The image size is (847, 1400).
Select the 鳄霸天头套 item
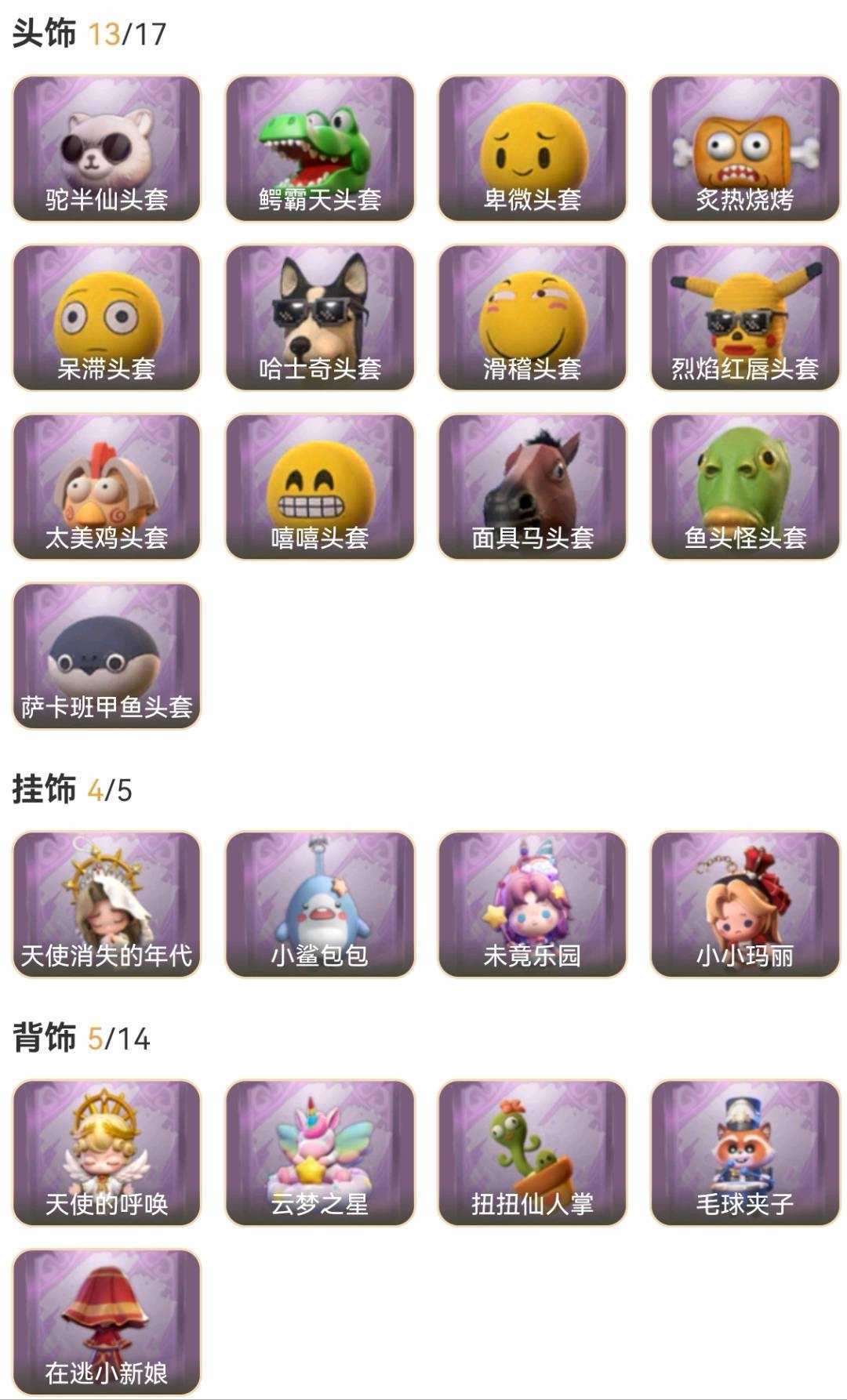(x=320, y=148)
